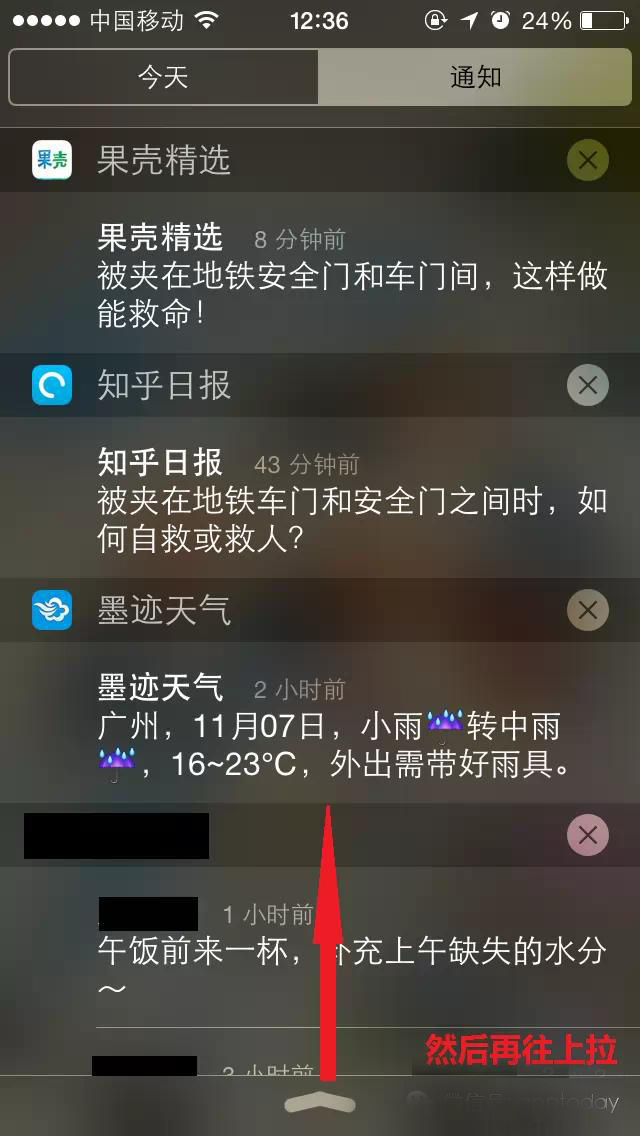The height and width of the screenshot is (1136, 640).
Task: Open the 午饭前来一杯 water reminder notification
Action: pyautogui.click(x=352, y=952)
